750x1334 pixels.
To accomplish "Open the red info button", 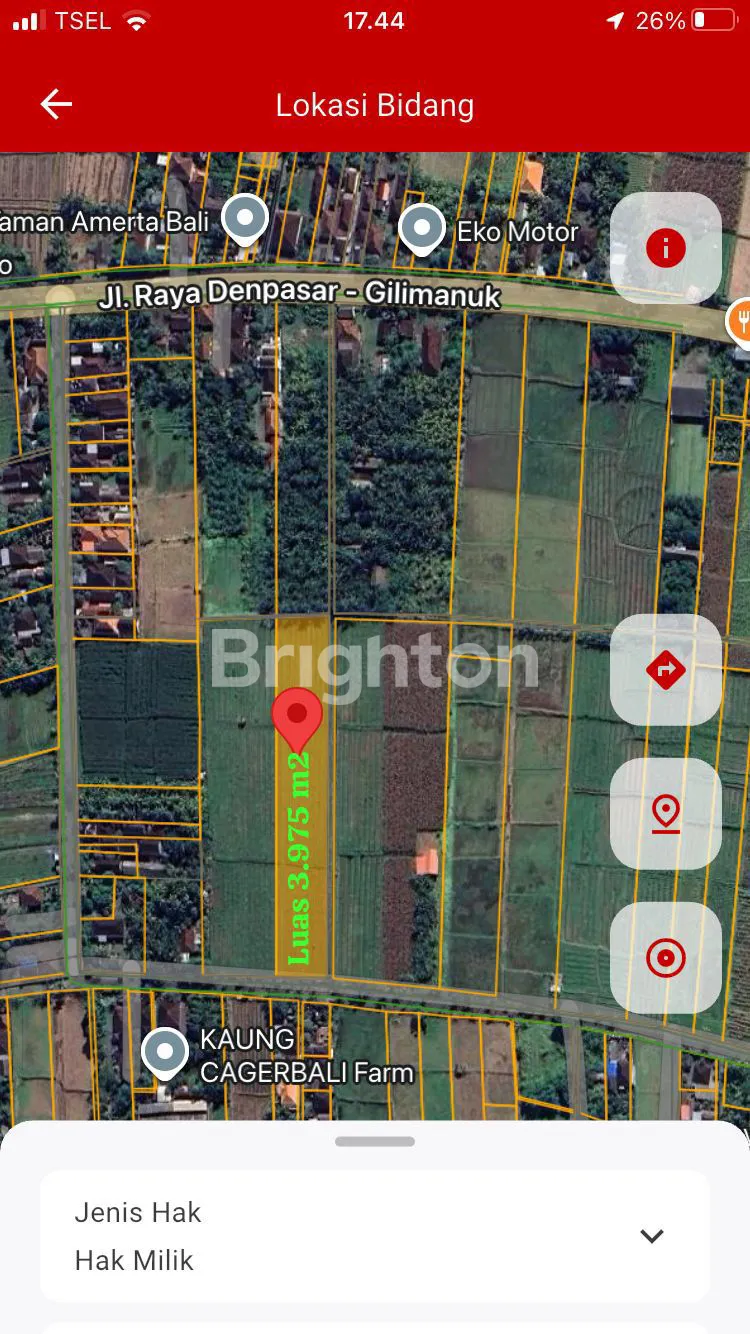I will pyautogui.click(x=666, y=248).
